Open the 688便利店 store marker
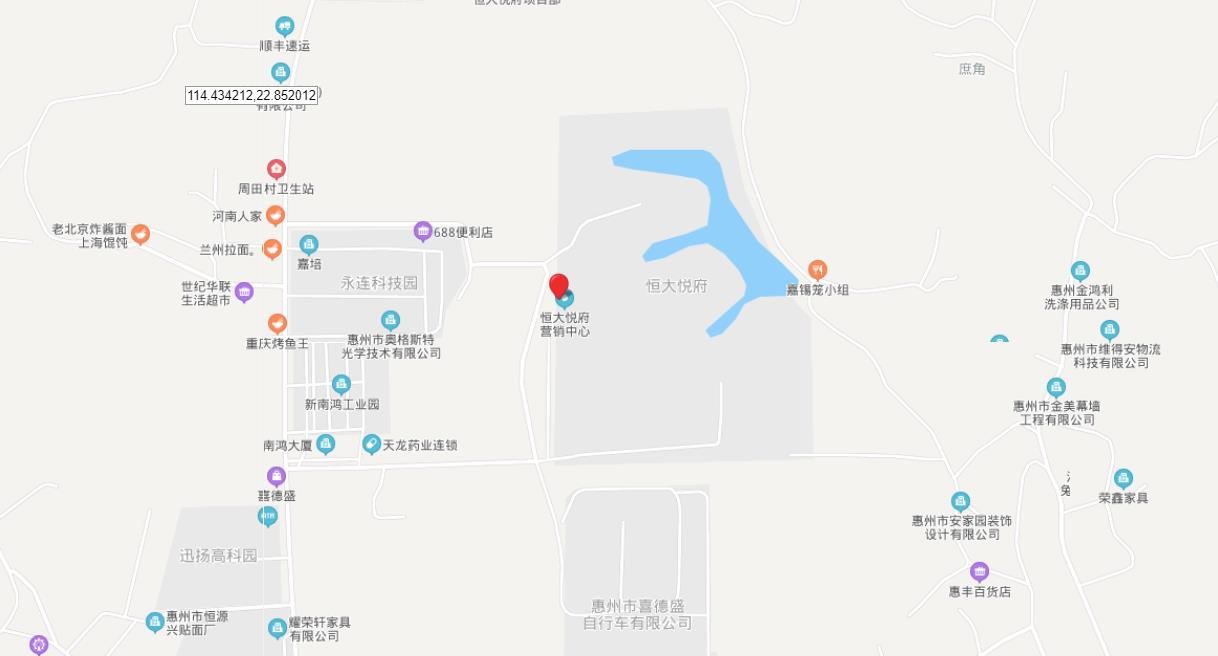The height and width of the screenshot is (656, 1218). point(423,232)
